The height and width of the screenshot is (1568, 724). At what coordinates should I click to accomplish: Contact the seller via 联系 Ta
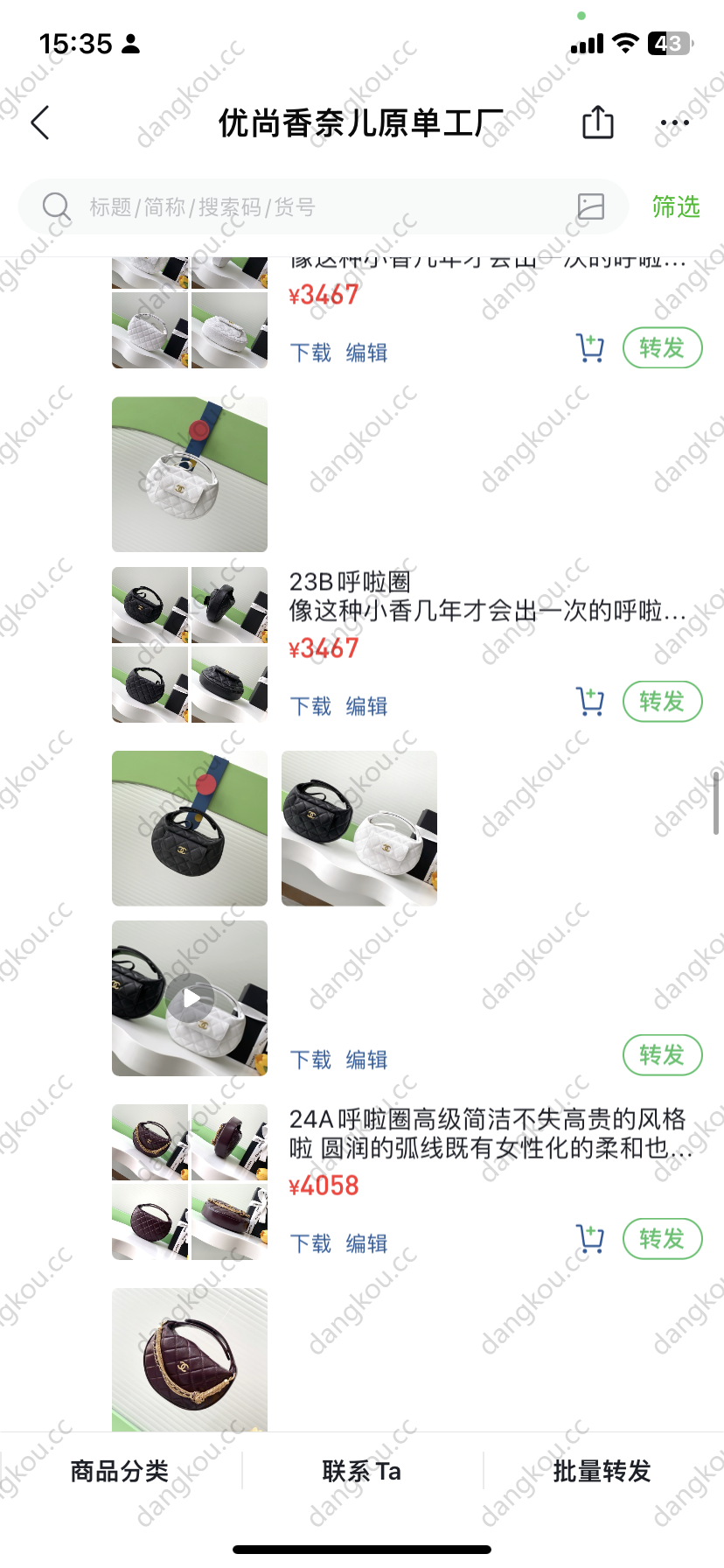pyautogui.click(x=361, y=1471)
